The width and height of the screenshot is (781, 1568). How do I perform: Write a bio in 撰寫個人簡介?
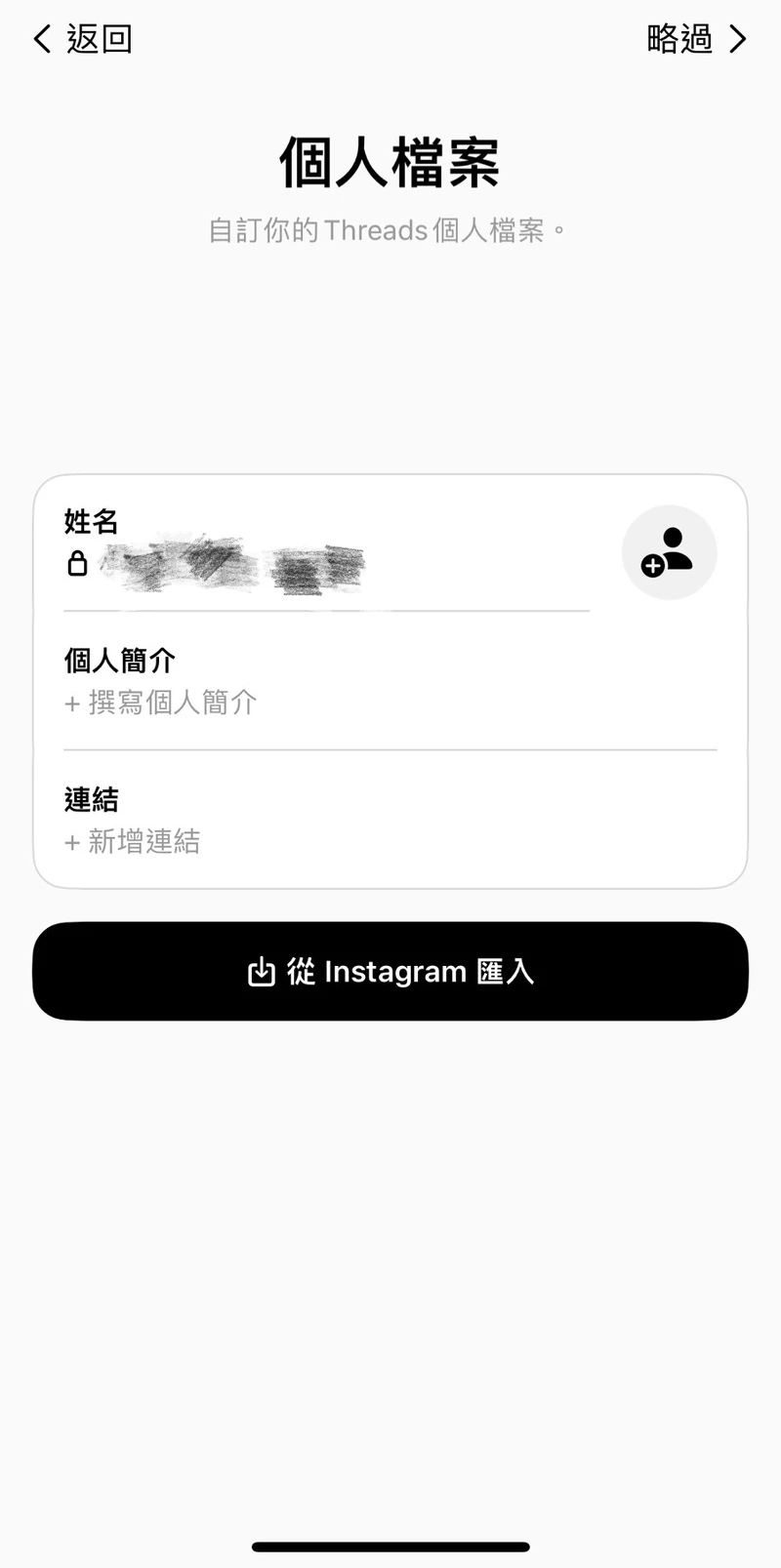(x=161, y=703)
